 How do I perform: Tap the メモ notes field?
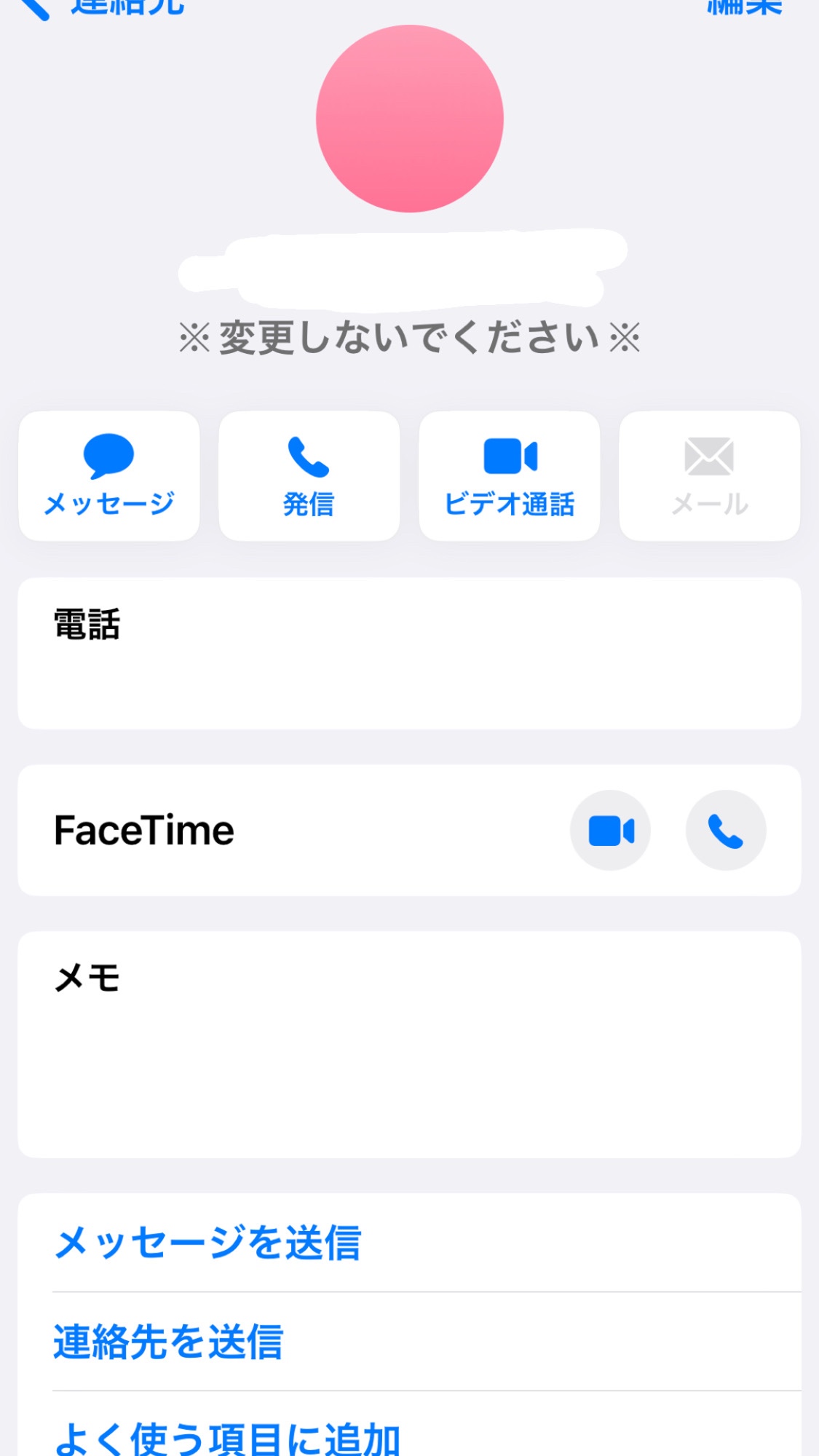click(x=409, y=1045)
